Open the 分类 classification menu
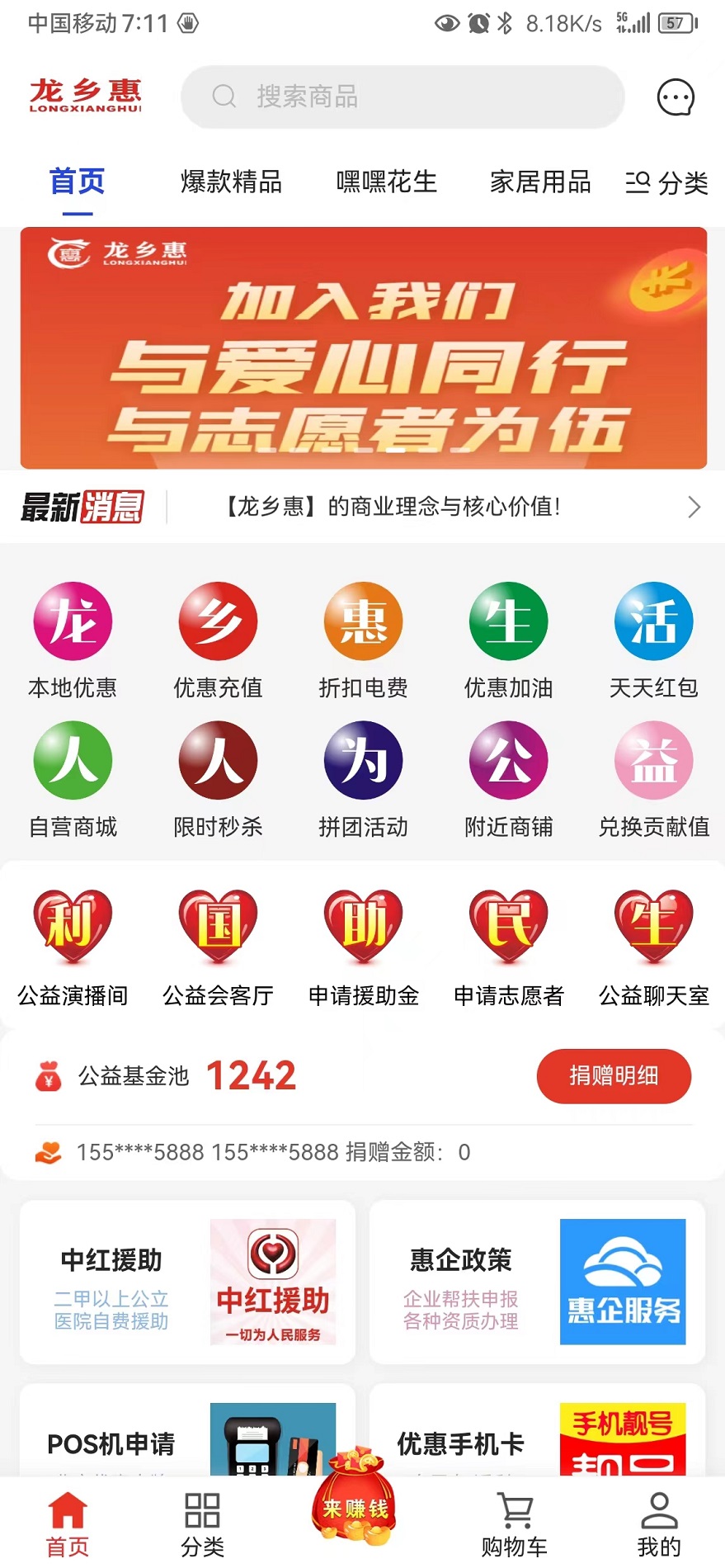 668,183
